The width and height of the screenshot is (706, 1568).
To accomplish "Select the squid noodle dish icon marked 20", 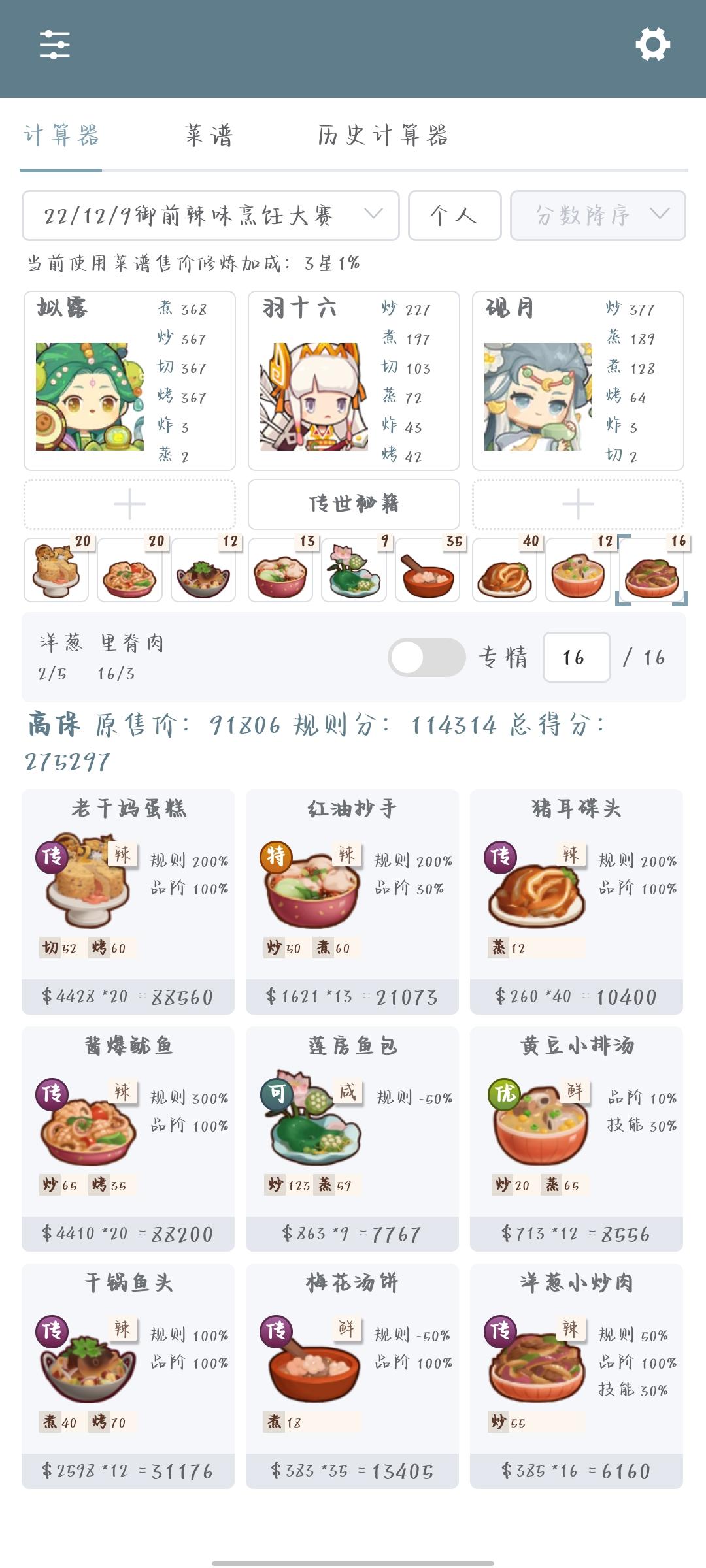I will (x=130, y=572).
